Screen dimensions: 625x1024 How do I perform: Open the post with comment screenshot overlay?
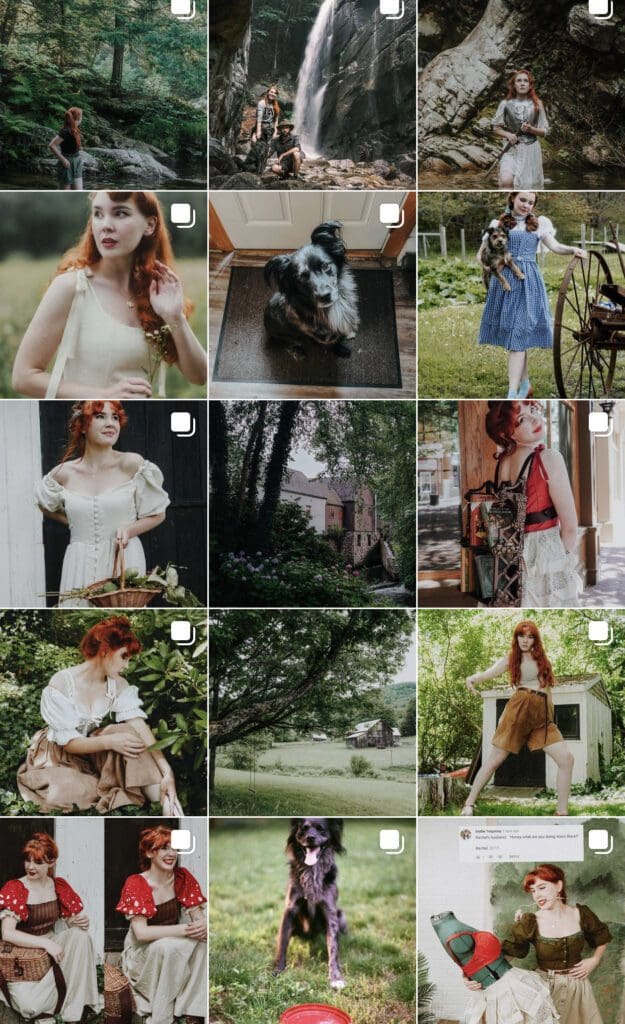click(x=521, y=921)
